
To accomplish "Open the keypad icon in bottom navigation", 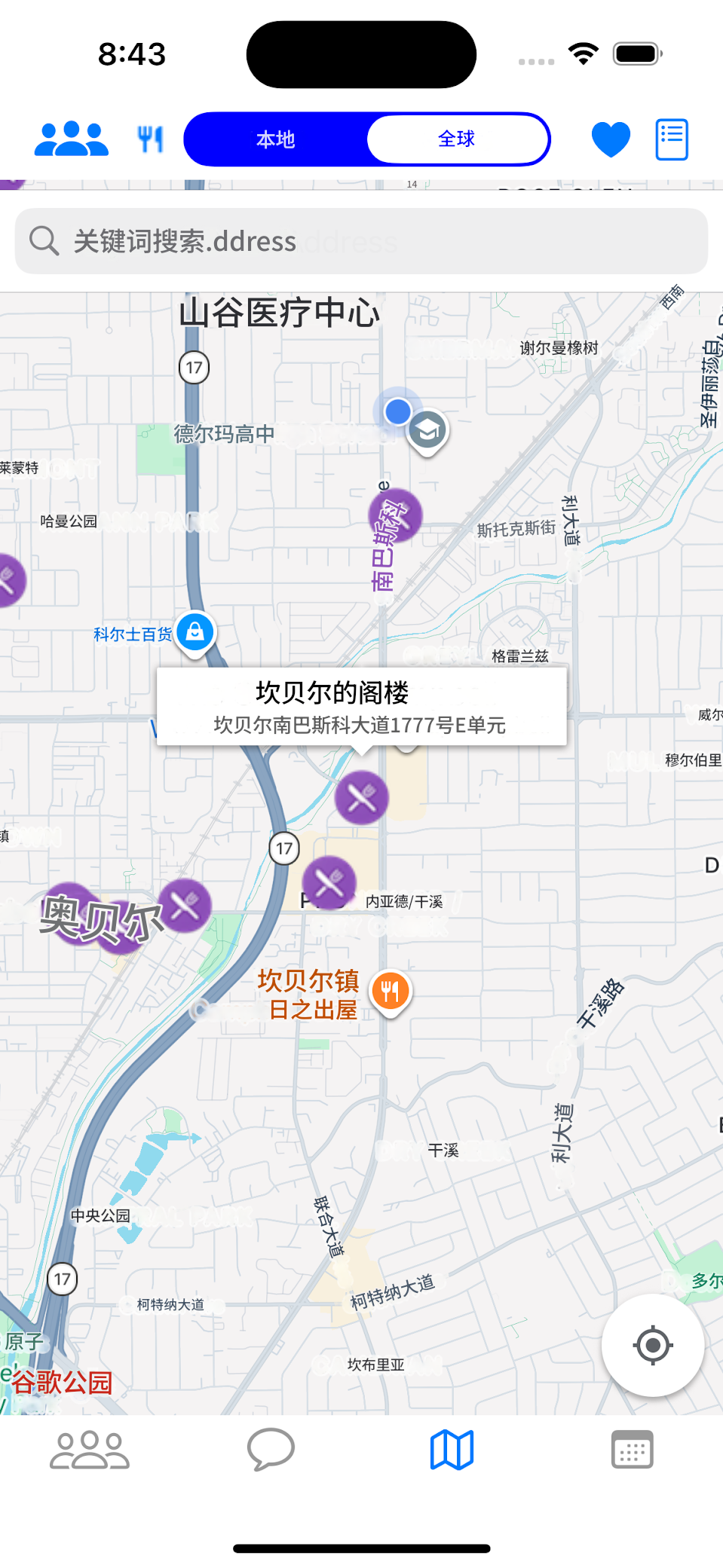I will pyautogui.click(x=632, y=1447).
